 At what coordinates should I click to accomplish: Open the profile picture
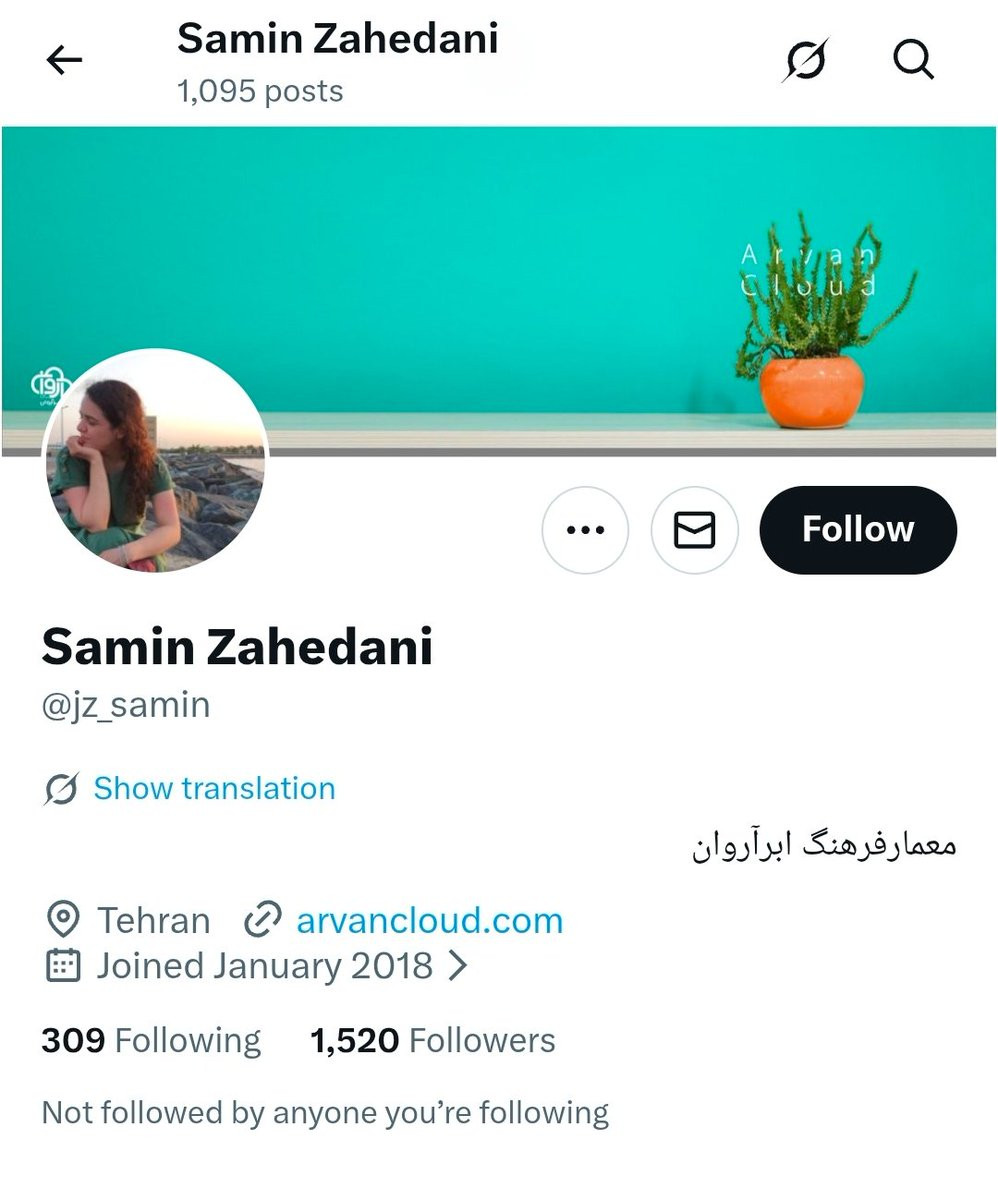[155, 462]
